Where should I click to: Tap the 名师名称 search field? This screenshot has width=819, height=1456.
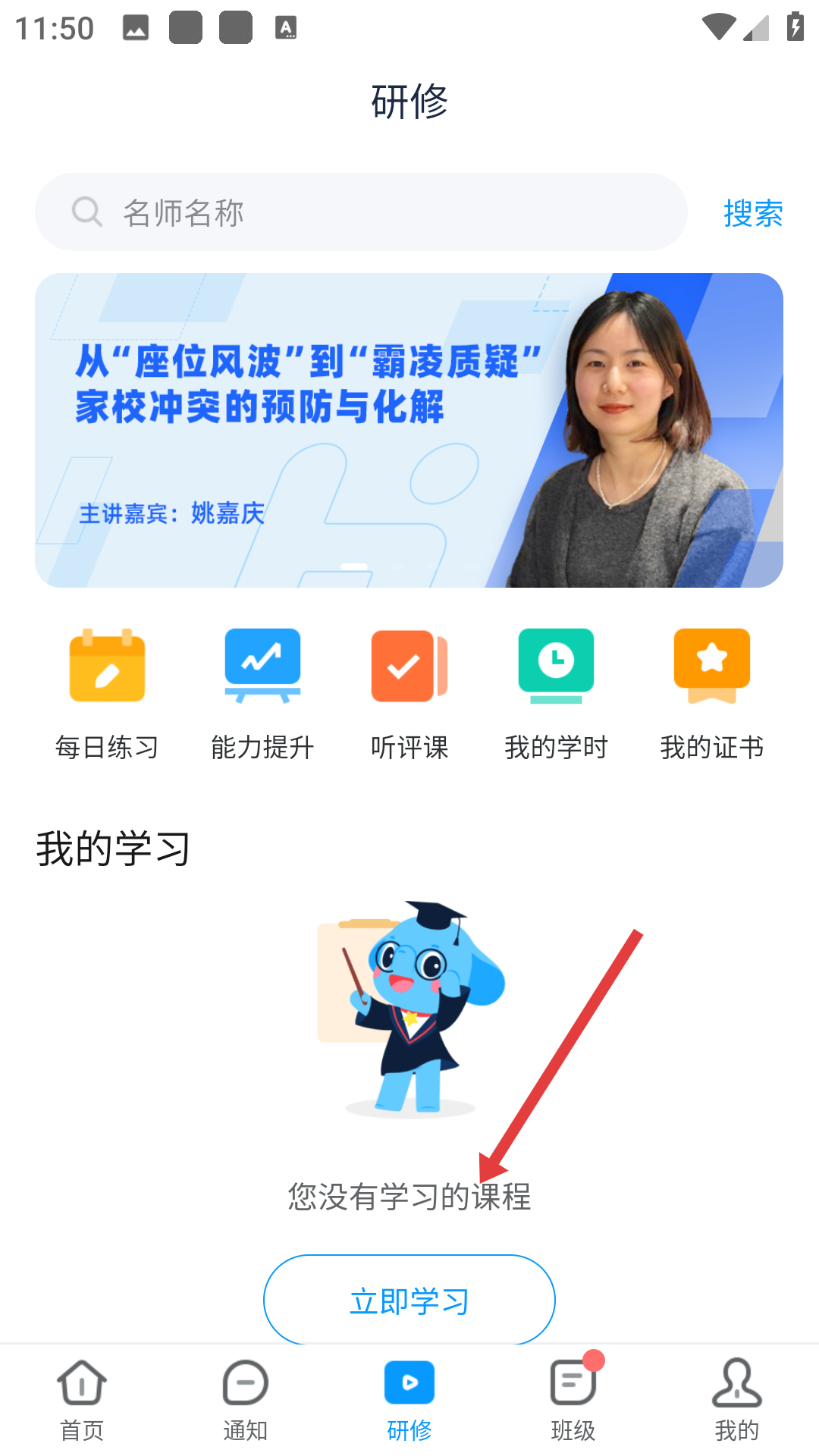361,212
